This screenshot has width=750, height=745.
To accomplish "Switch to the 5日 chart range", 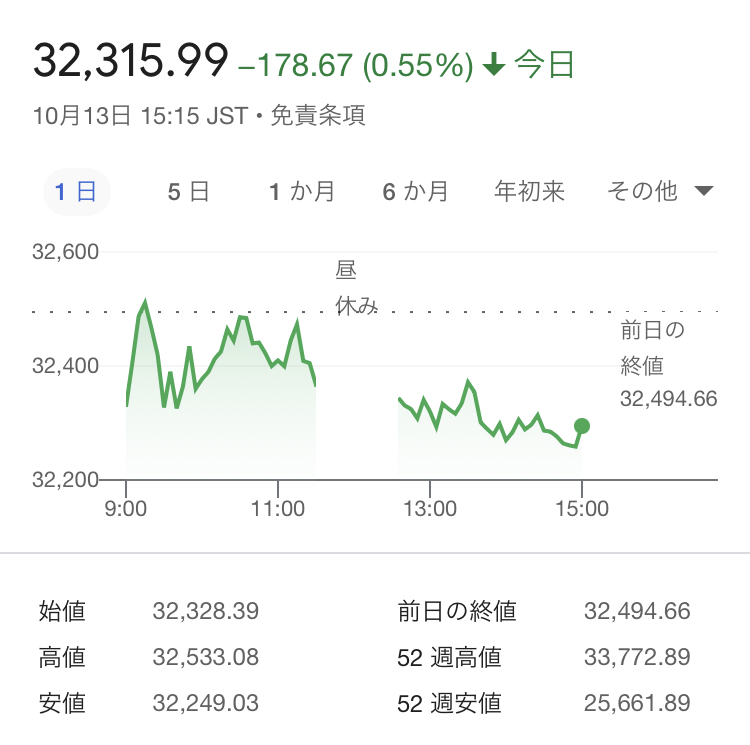I will pos(188,192).
